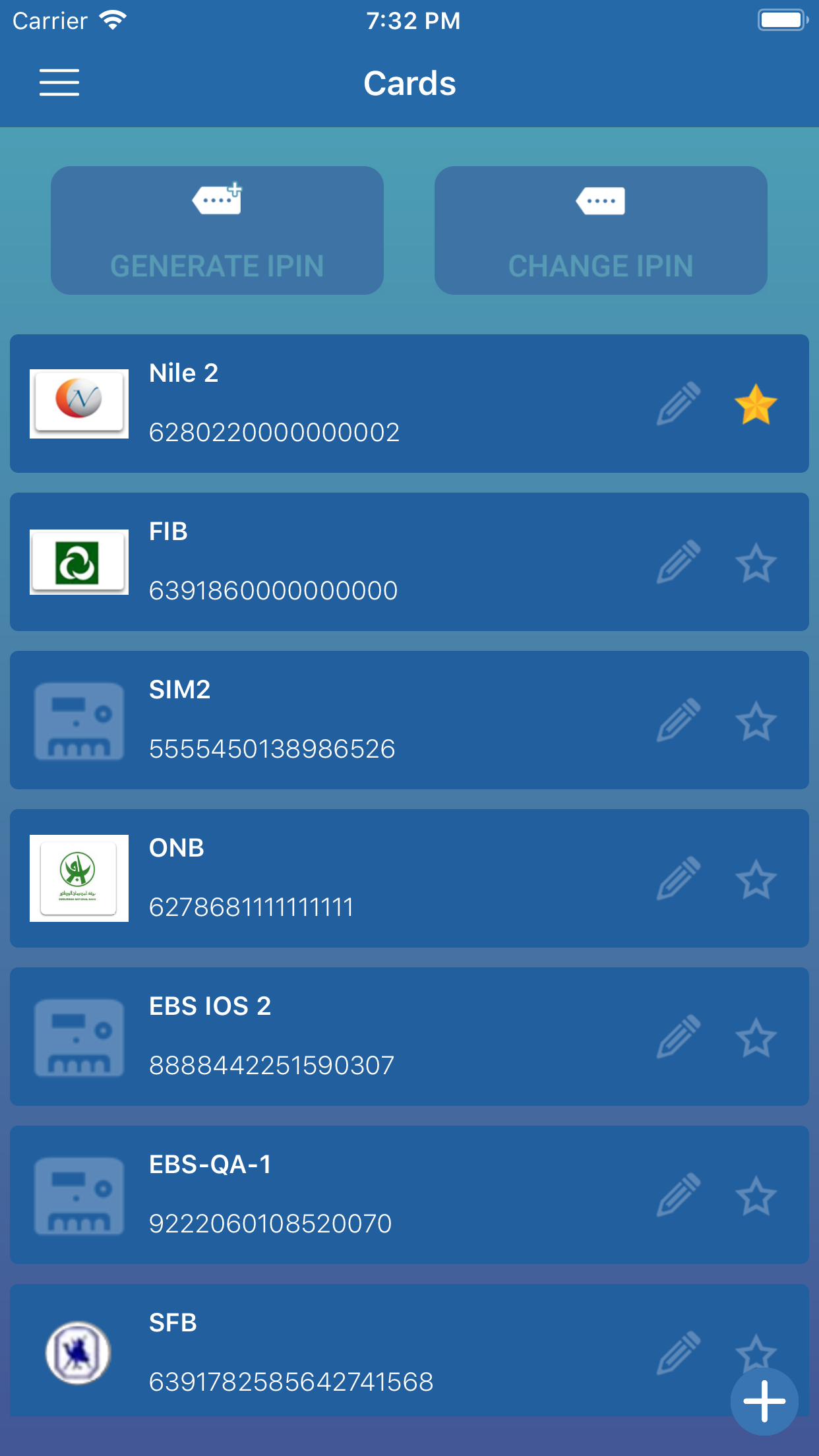Mark the FIB card as favorite
The width and height of the screenshot is (819, 1456).
click(756, 562)
